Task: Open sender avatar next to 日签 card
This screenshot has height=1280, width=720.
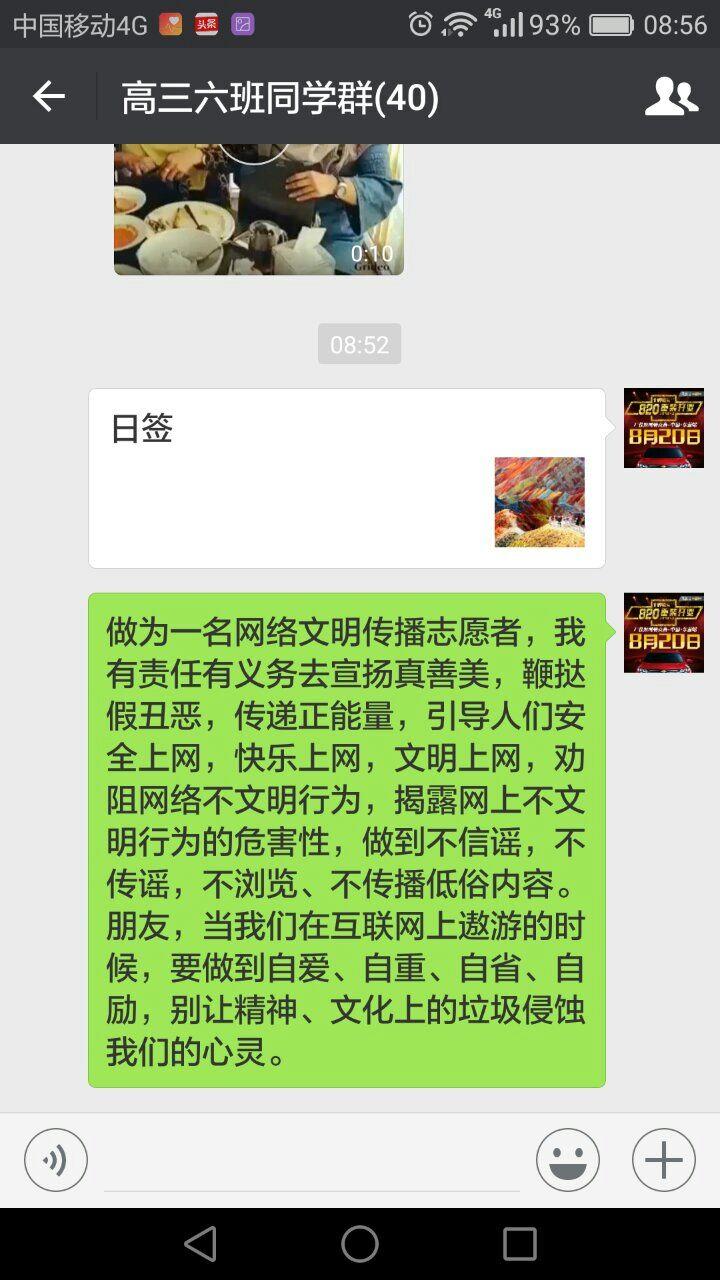Action: 664,428
